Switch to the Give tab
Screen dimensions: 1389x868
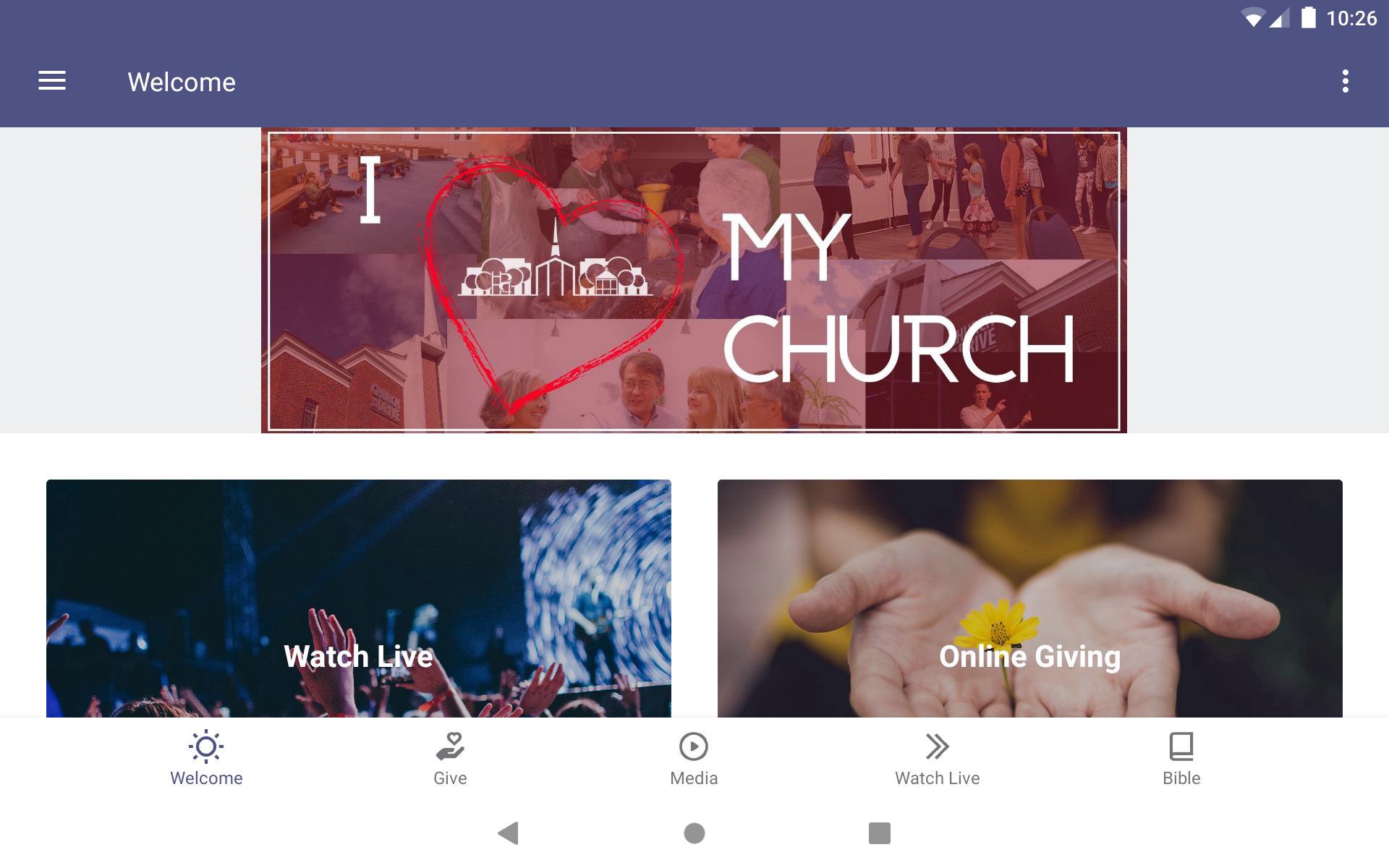click(x=450, y=758)
